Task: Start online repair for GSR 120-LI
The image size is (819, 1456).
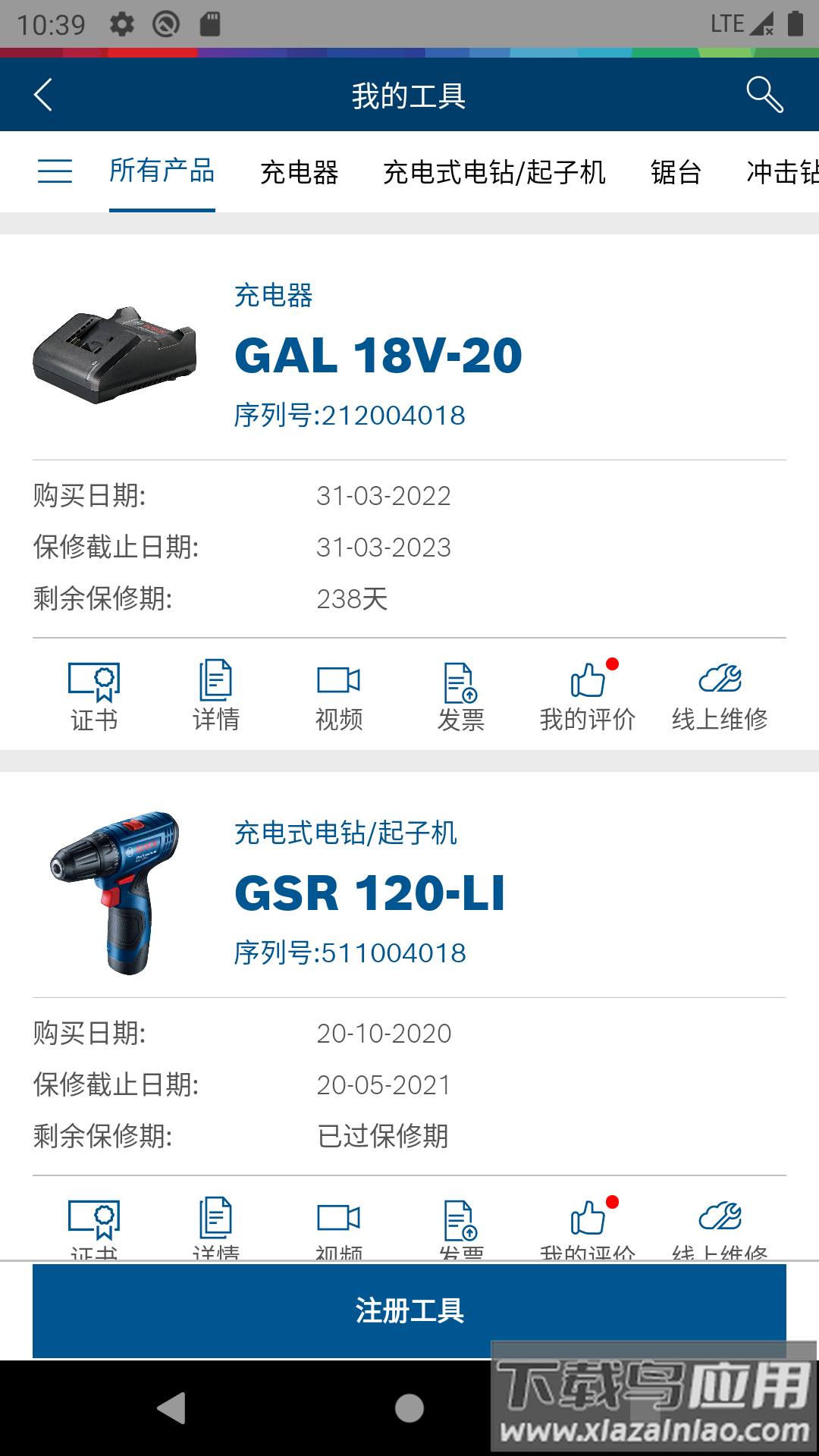Action: [722, 1228]
